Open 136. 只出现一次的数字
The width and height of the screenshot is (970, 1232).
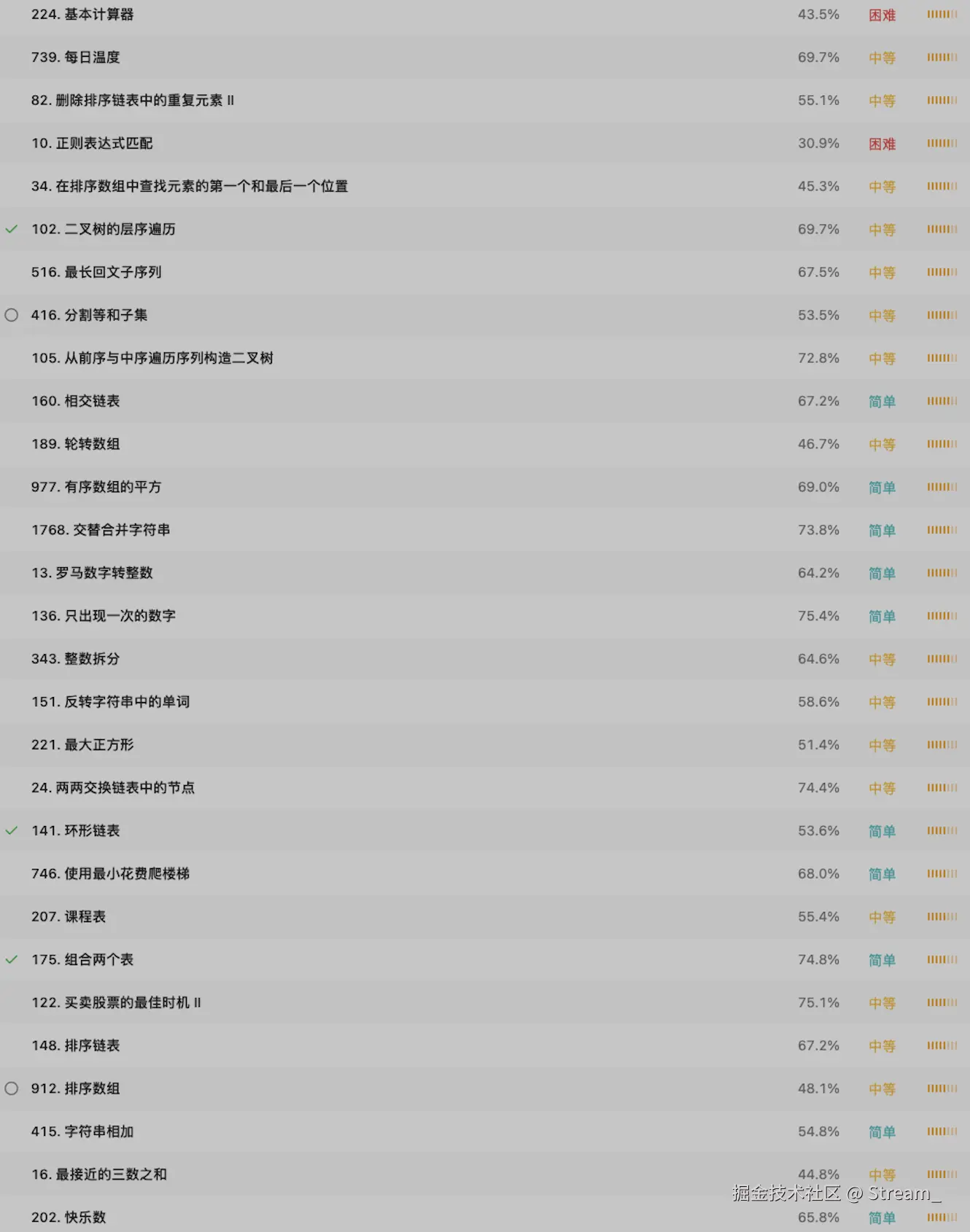104,616
